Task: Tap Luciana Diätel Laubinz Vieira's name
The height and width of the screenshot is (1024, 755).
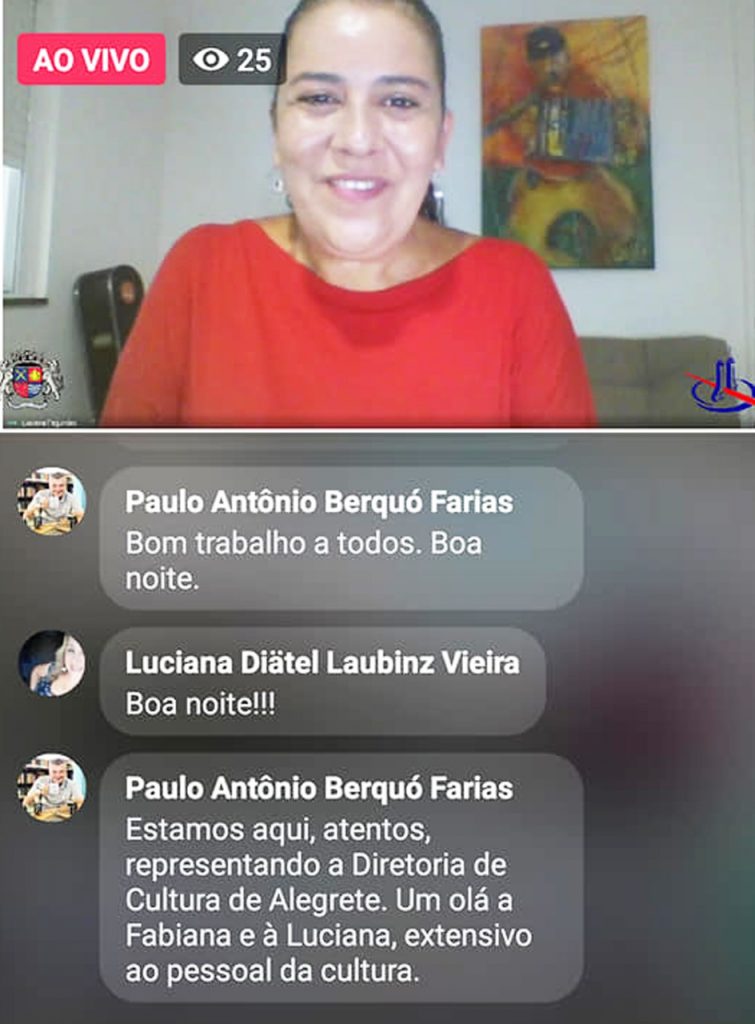Action: click(322, 662)
